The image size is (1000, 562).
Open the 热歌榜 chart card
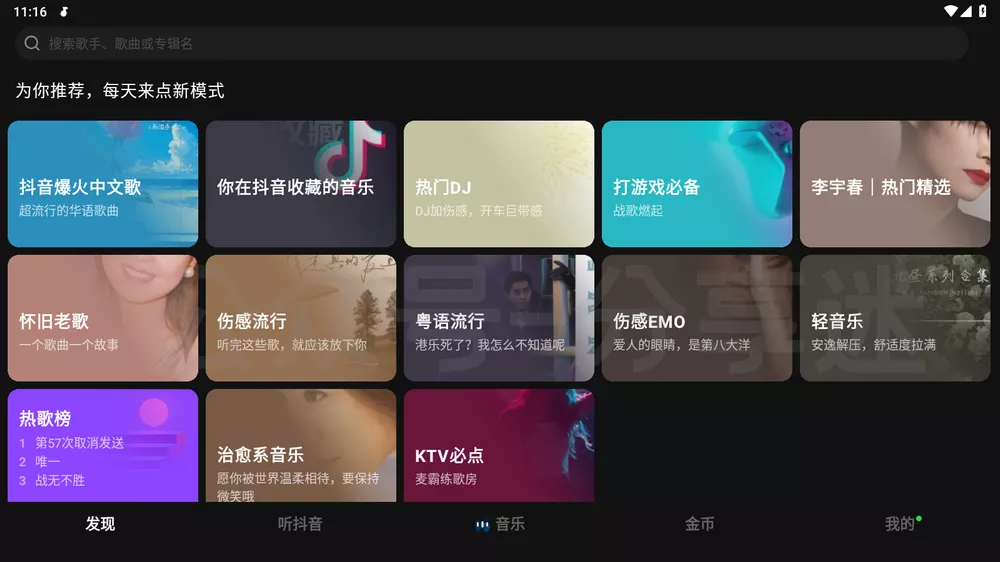pyautogui.click(x=103, y=446)
